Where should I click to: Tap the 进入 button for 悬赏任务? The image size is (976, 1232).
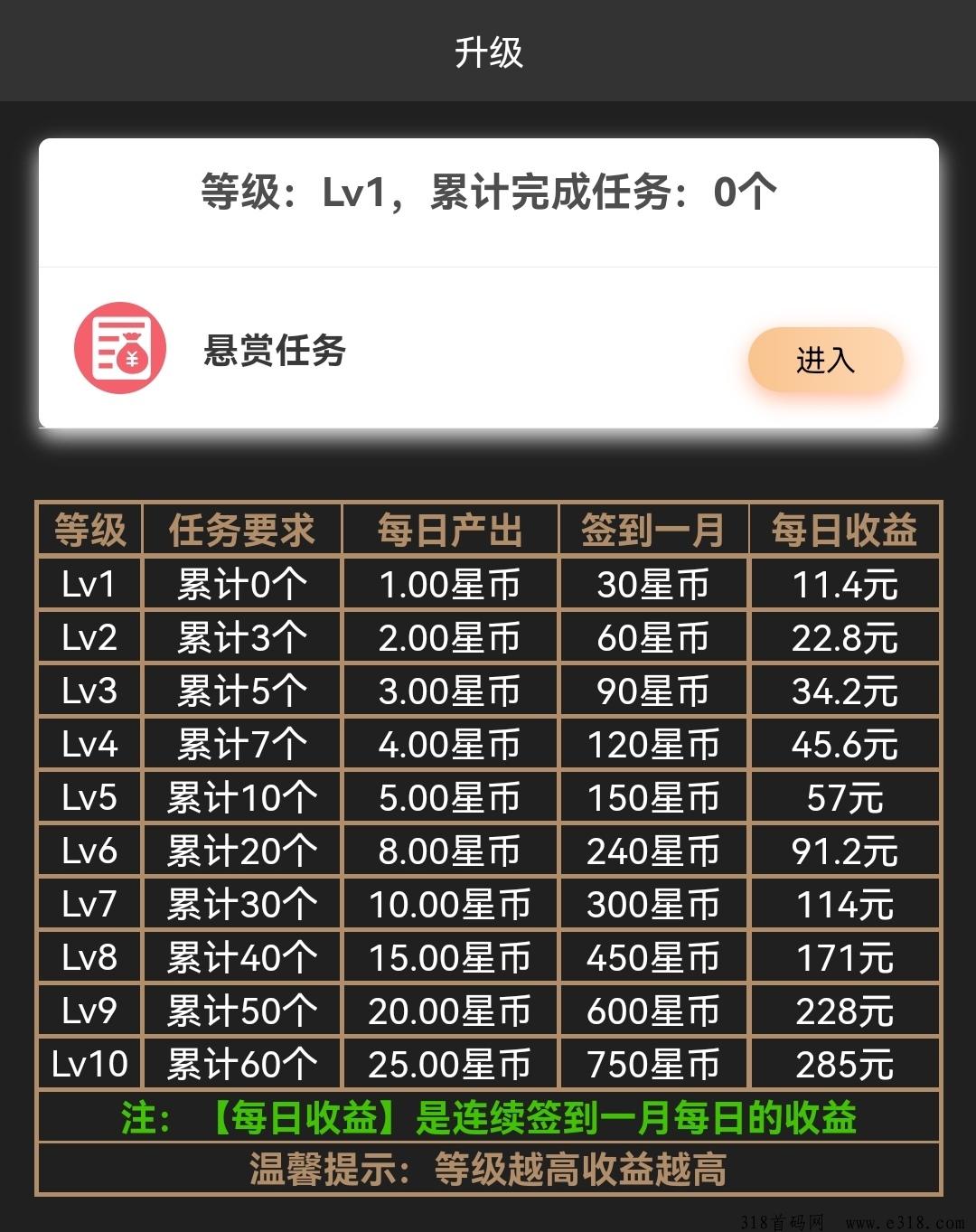(825, 360)
